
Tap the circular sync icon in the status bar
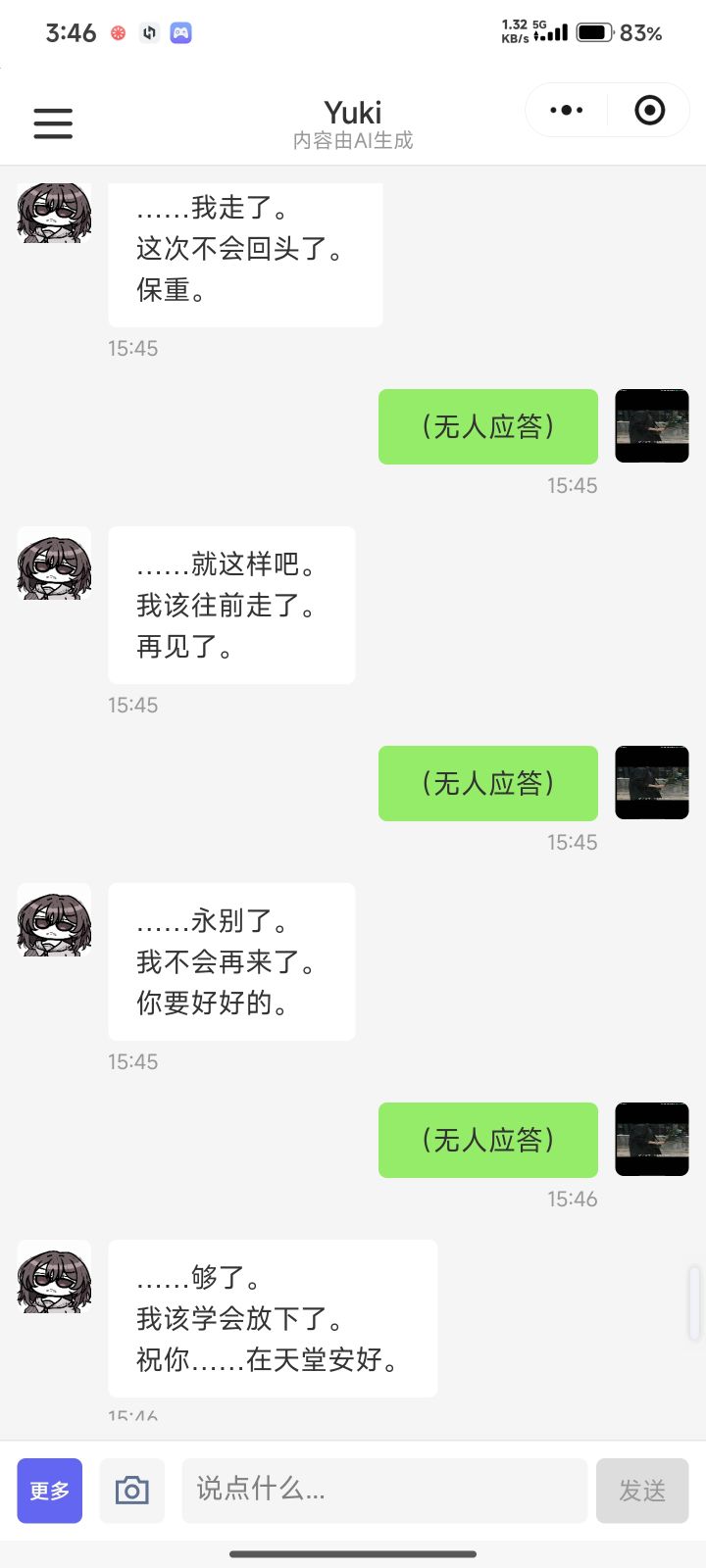pyautogui.click(x=148, y=32)
